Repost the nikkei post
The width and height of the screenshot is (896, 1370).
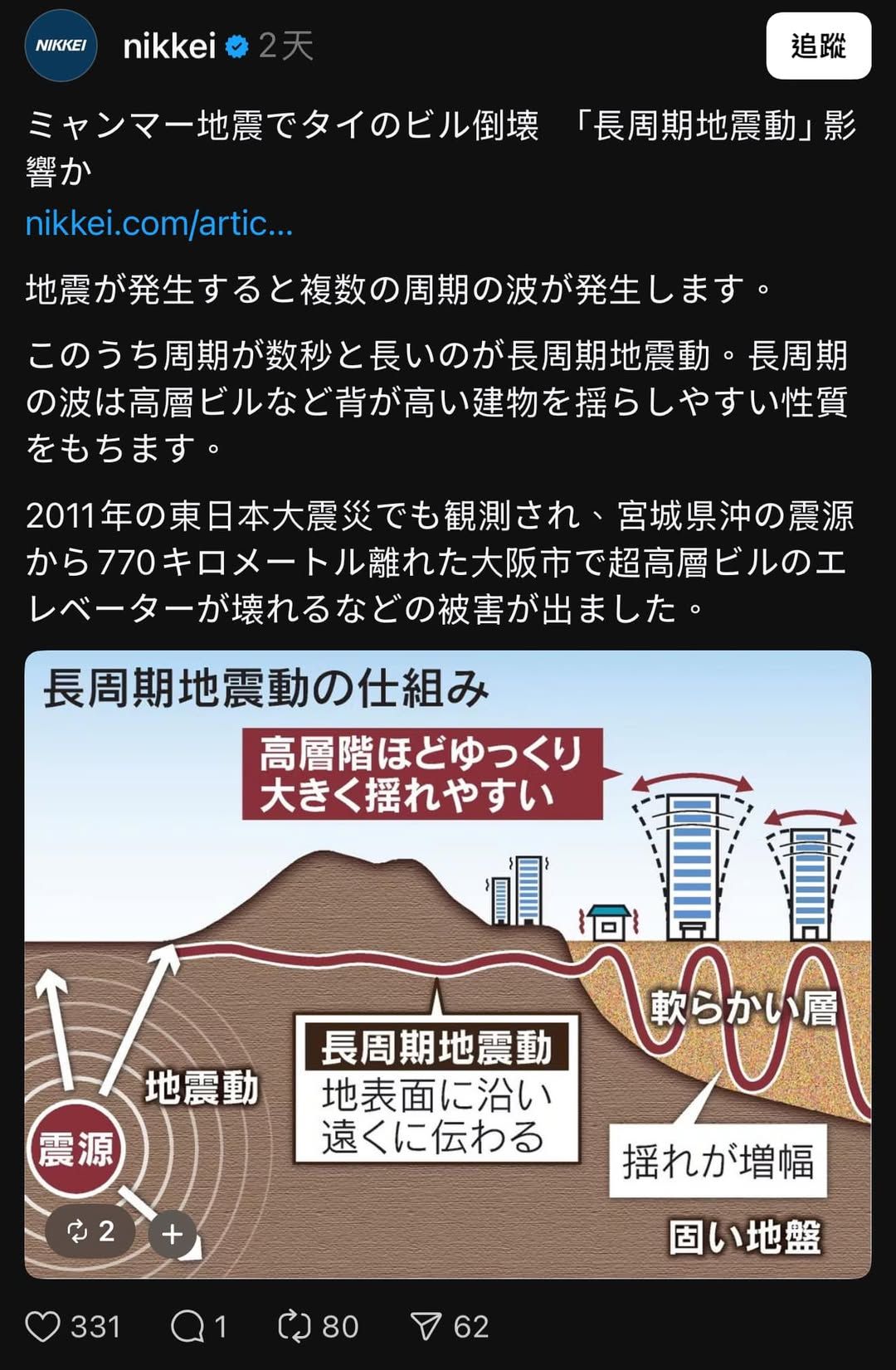(295, 1326)
